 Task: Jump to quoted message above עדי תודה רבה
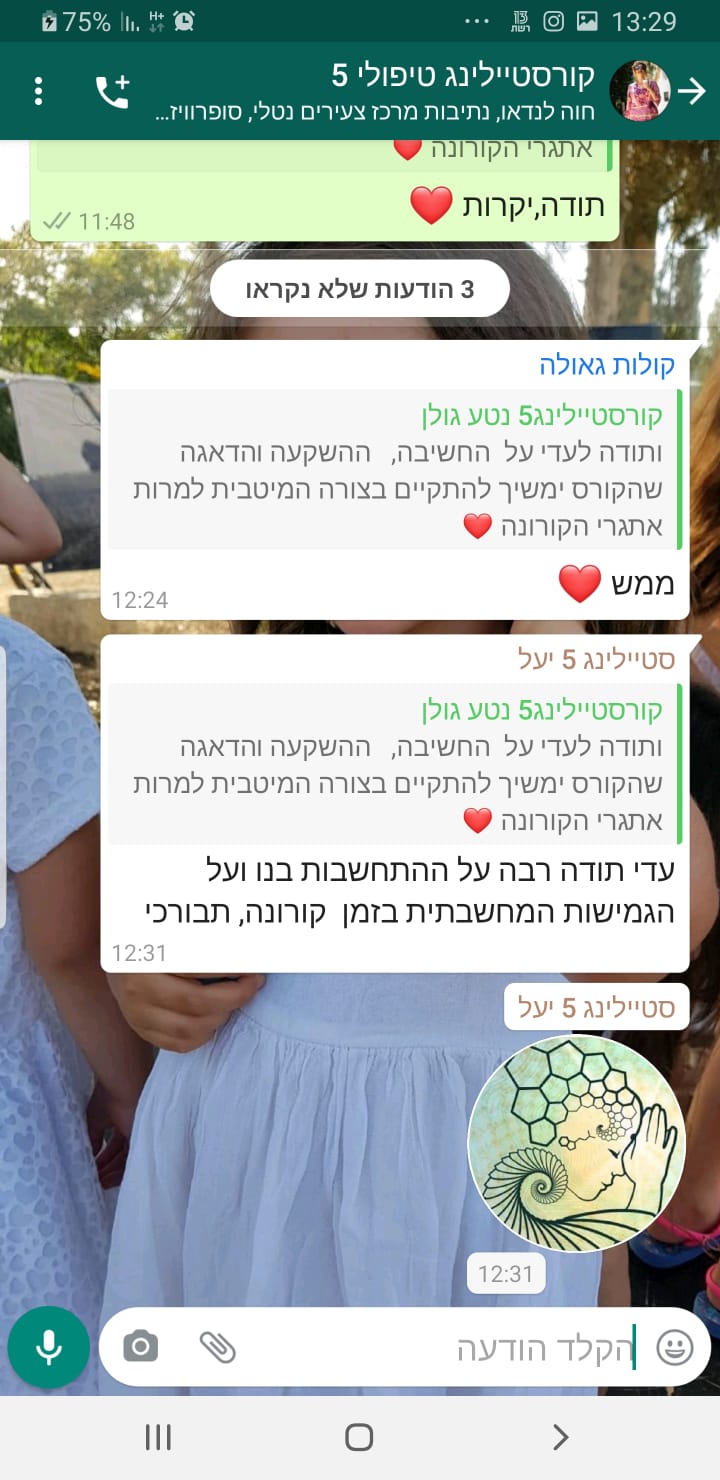pos(394,764)
